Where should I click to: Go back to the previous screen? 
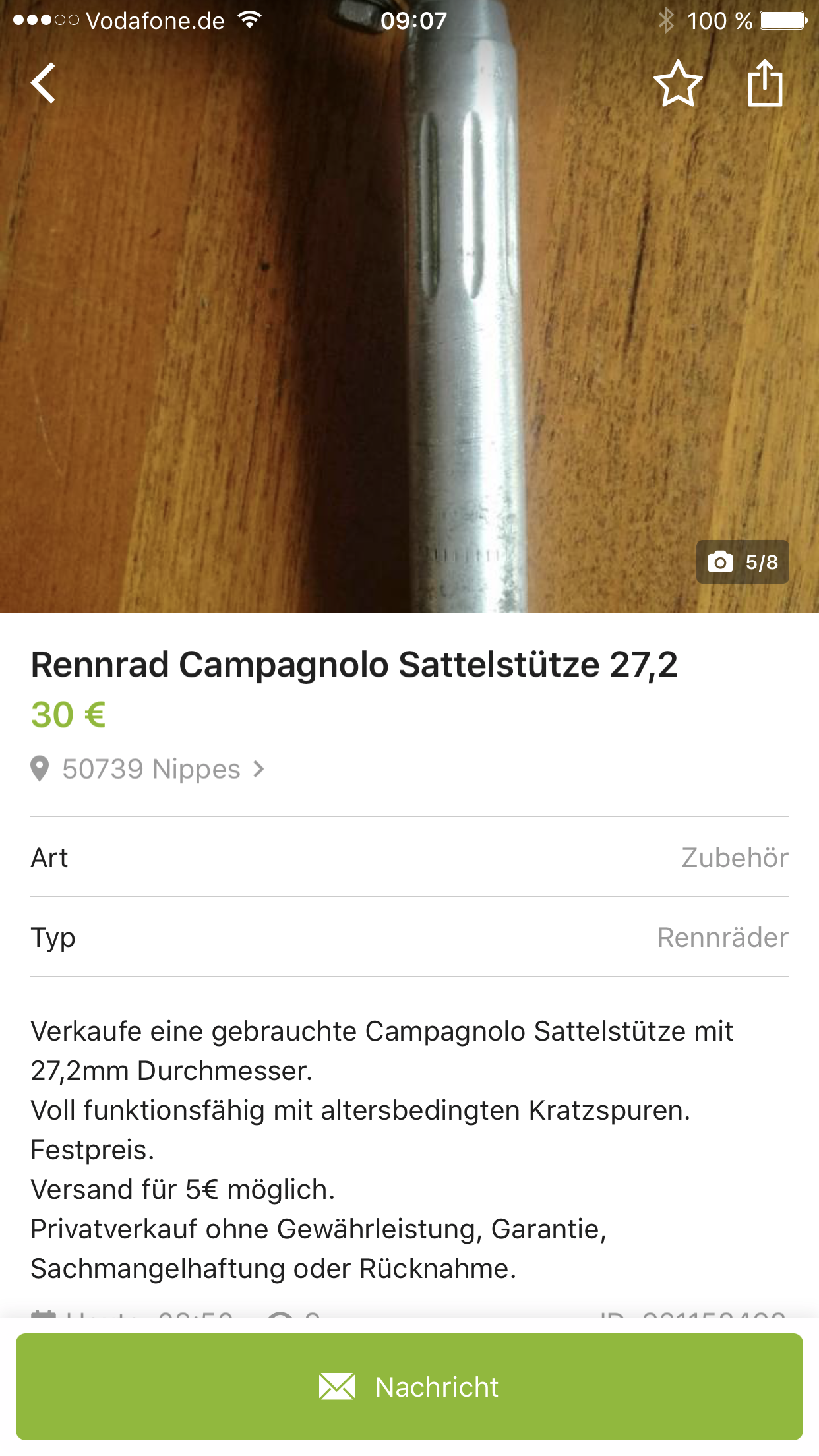click(x=44, y=83)
